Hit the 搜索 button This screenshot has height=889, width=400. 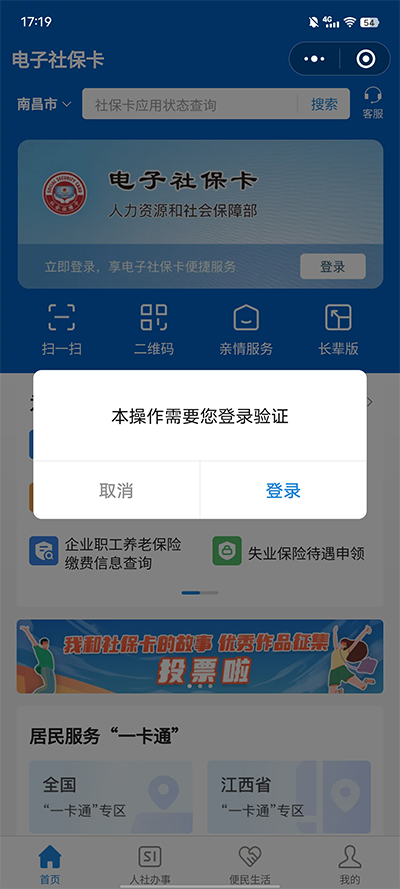coord(324,104)
